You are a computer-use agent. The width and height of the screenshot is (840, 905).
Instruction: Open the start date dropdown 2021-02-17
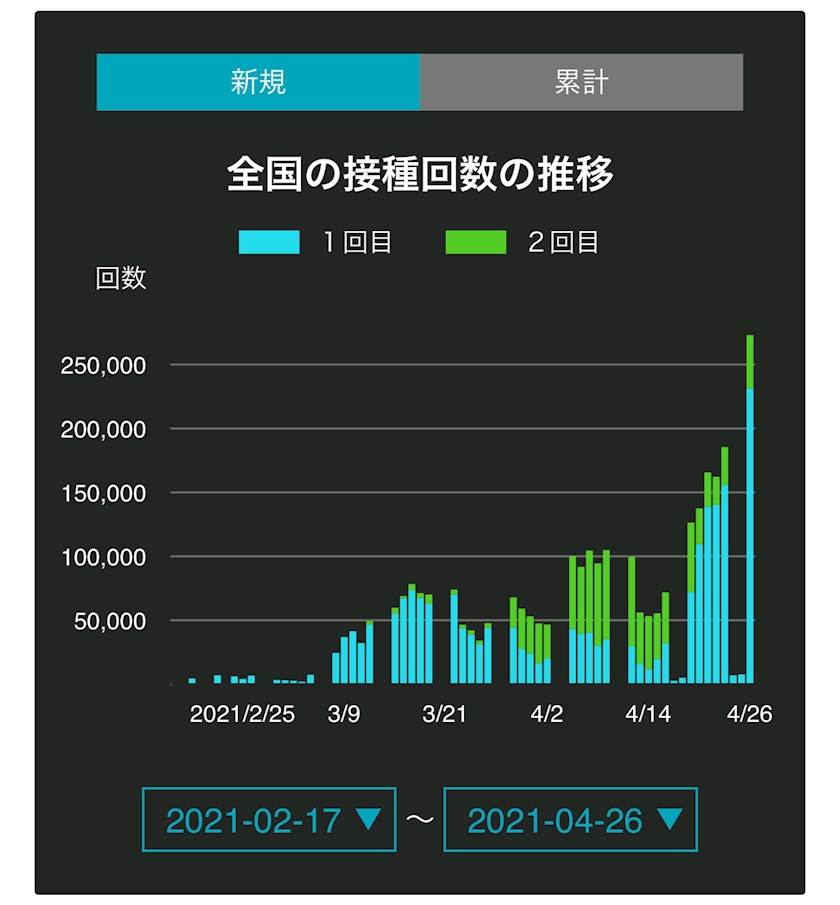(x=269, y=820)
